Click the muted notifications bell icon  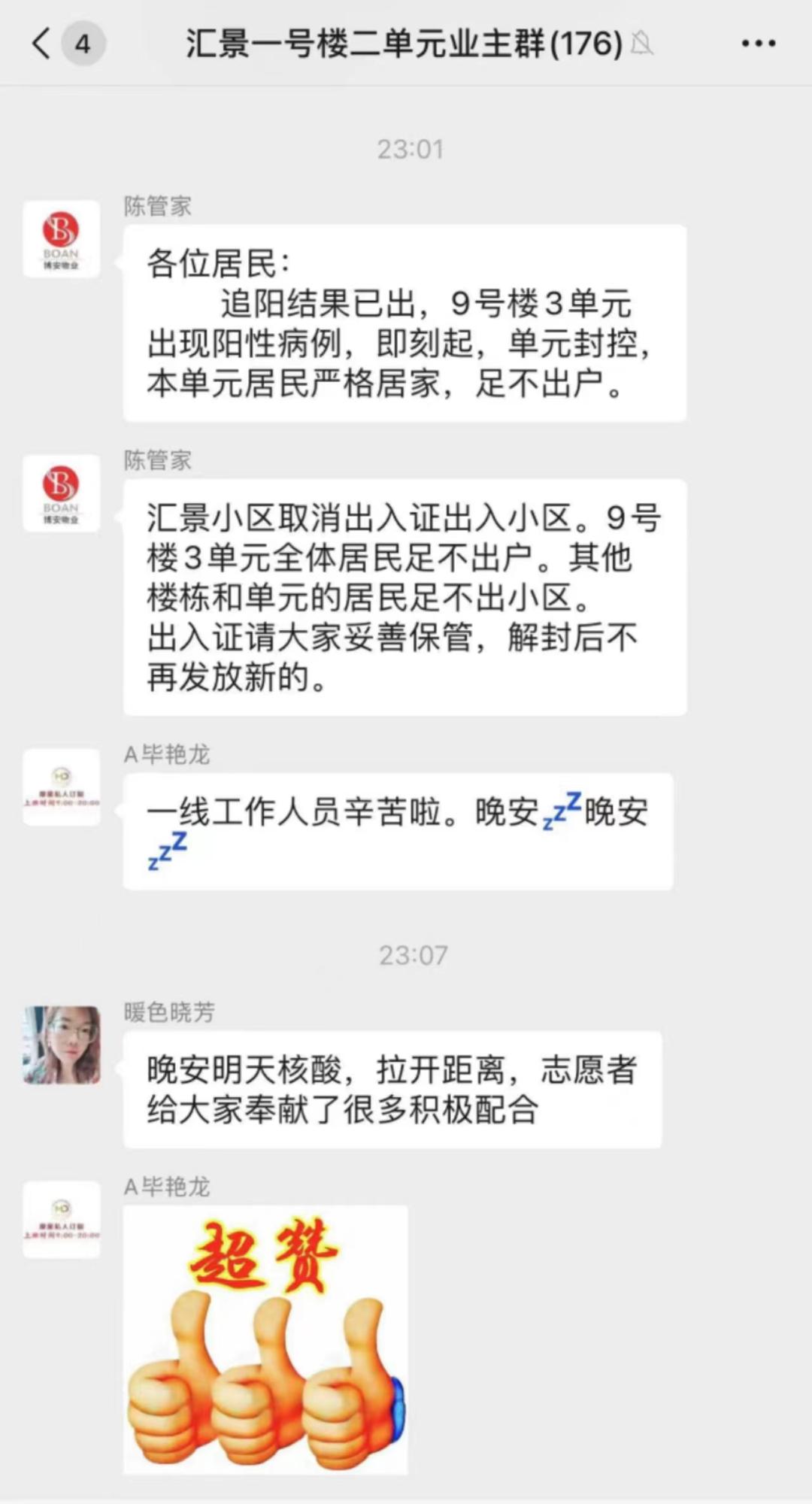(643, 45)
